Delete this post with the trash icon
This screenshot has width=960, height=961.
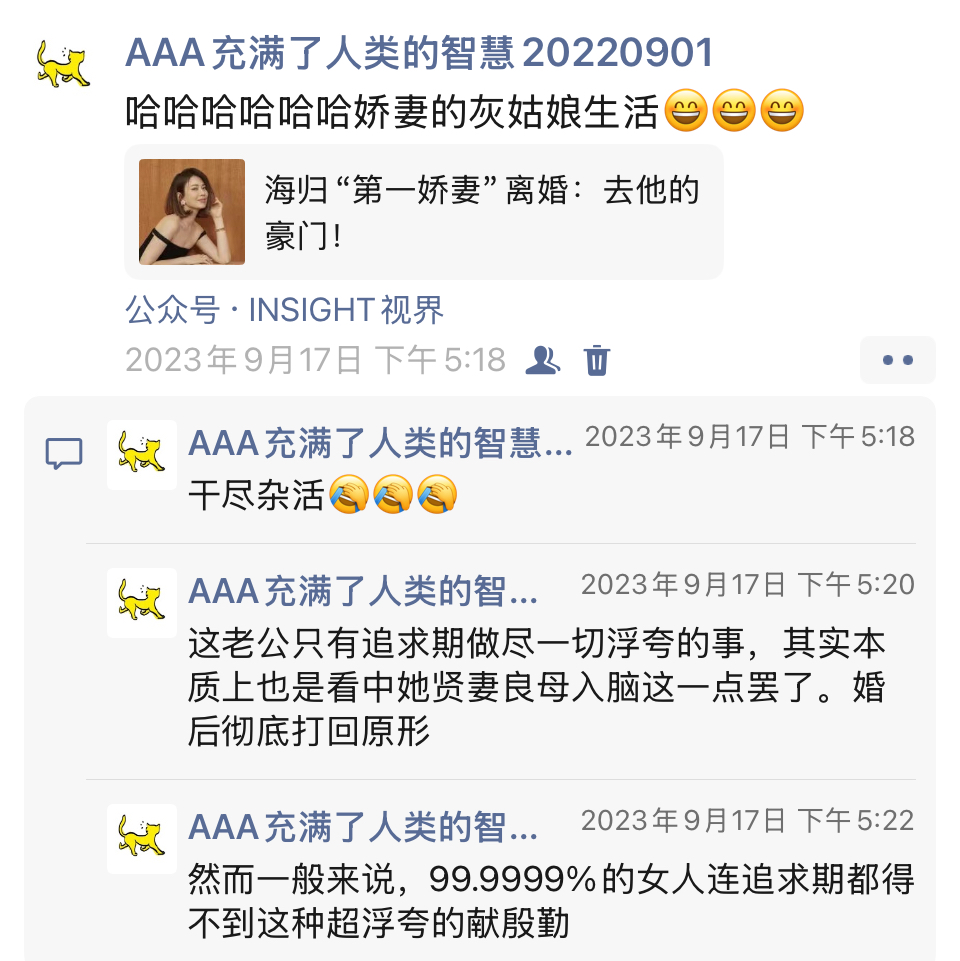click(x=597, y=360)
